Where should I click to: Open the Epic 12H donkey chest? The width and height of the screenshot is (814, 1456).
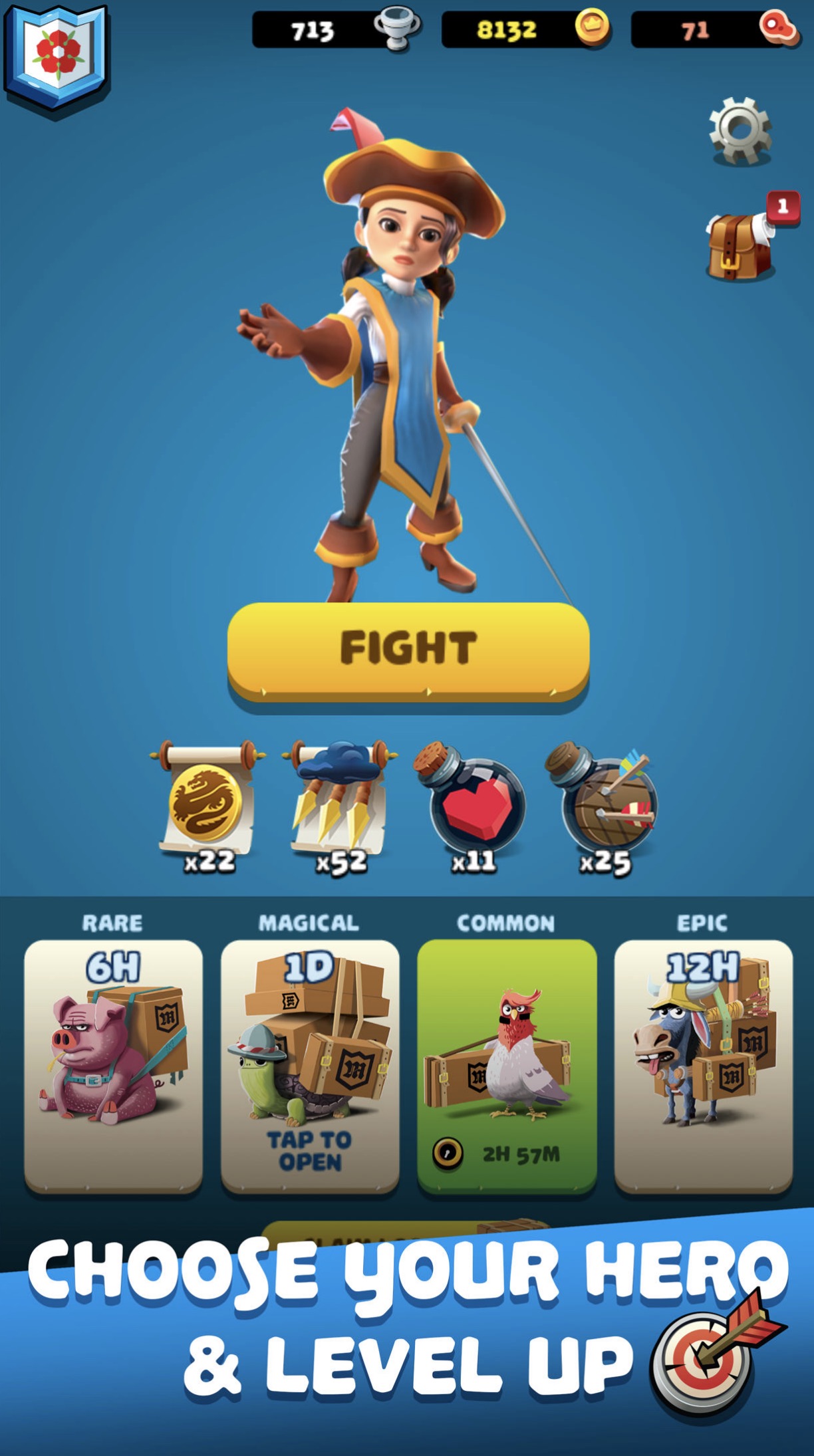tap(704, 1066)
